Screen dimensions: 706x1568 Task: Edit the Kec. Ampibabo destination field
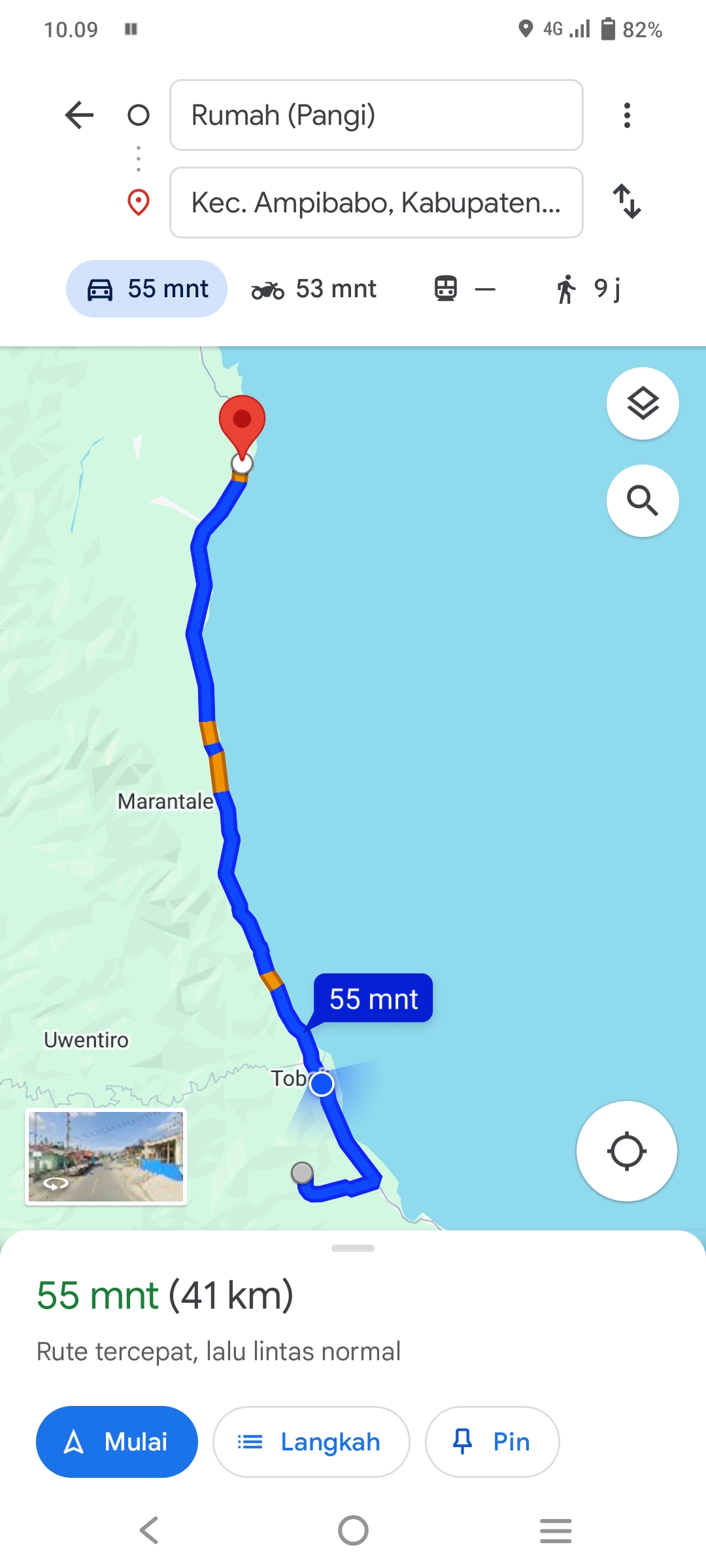(x=377, y=203)
